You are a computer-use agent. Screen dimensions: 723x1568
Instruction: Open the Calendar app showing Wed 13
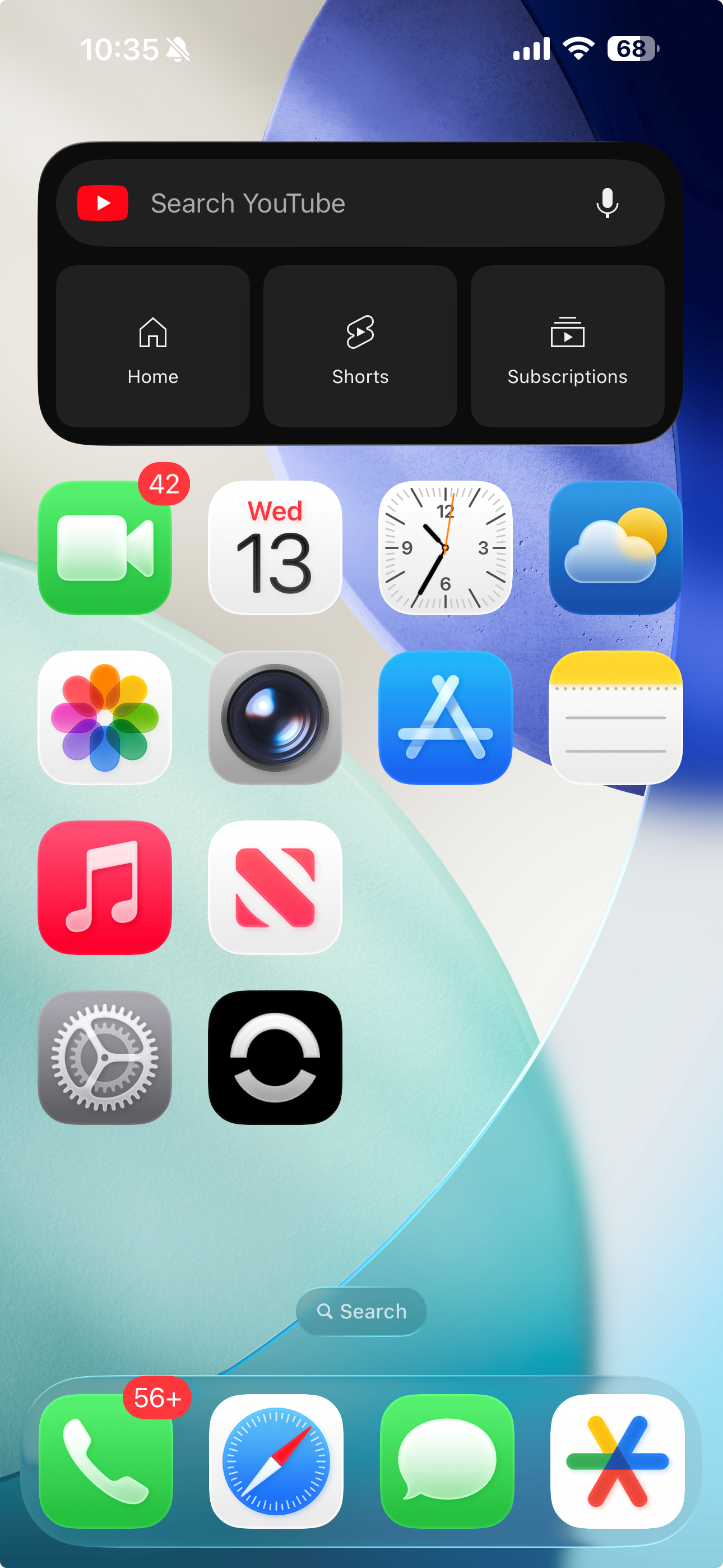tap(275, 548)
